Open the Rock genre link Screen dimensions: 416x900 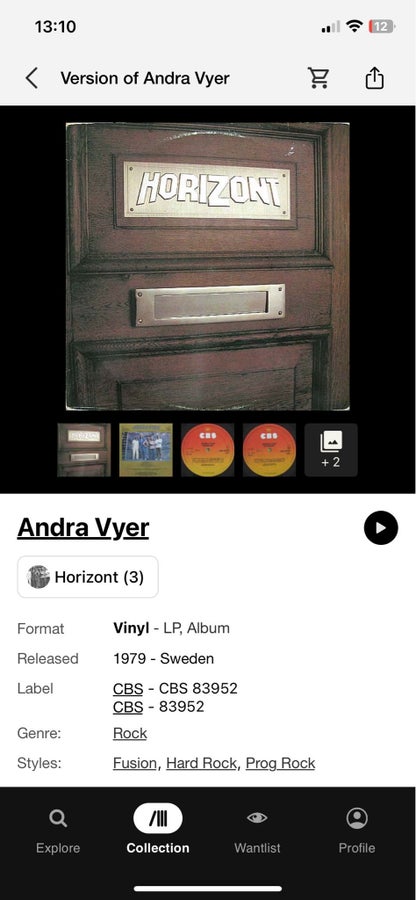click(x=130, y=733)
